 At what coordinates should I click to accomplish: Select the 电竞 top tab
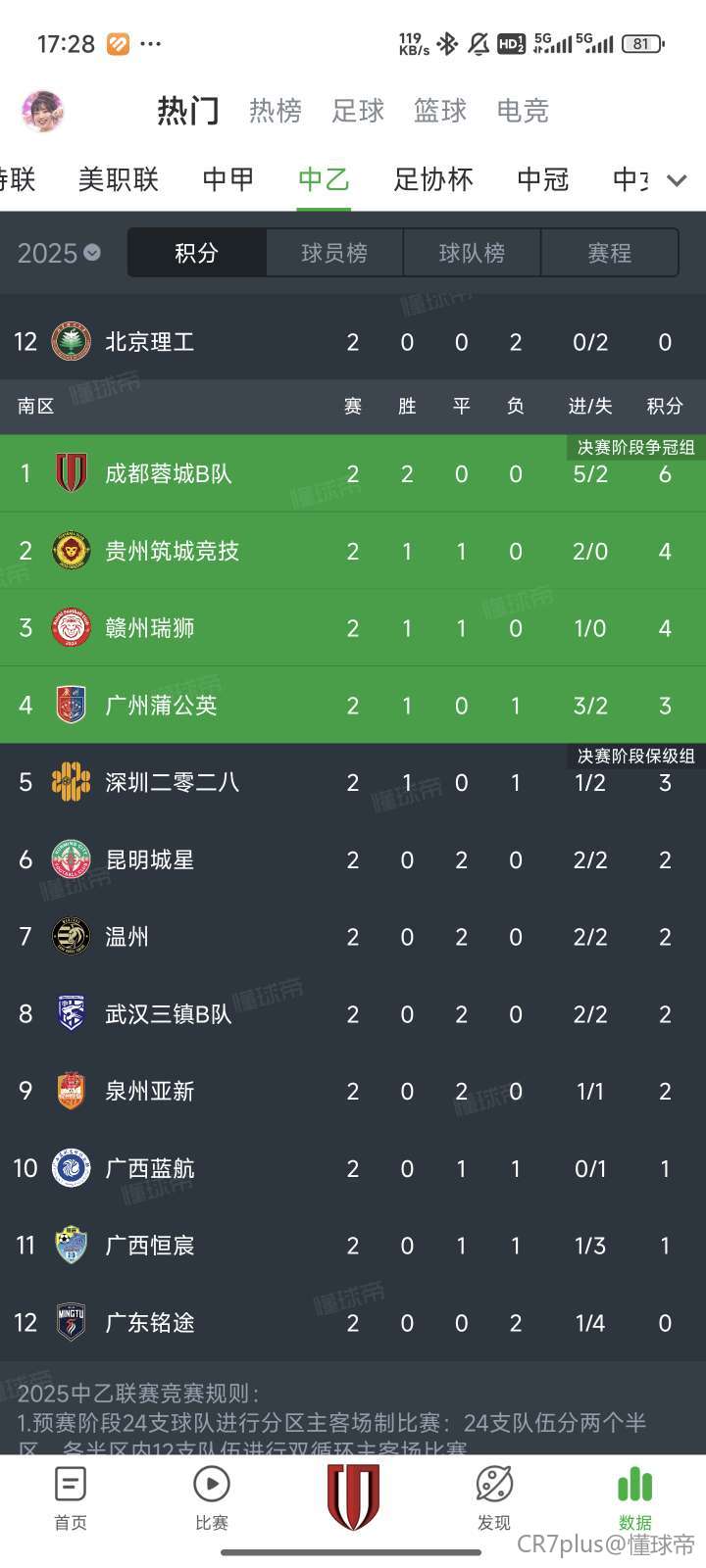(x=523, y=111)
